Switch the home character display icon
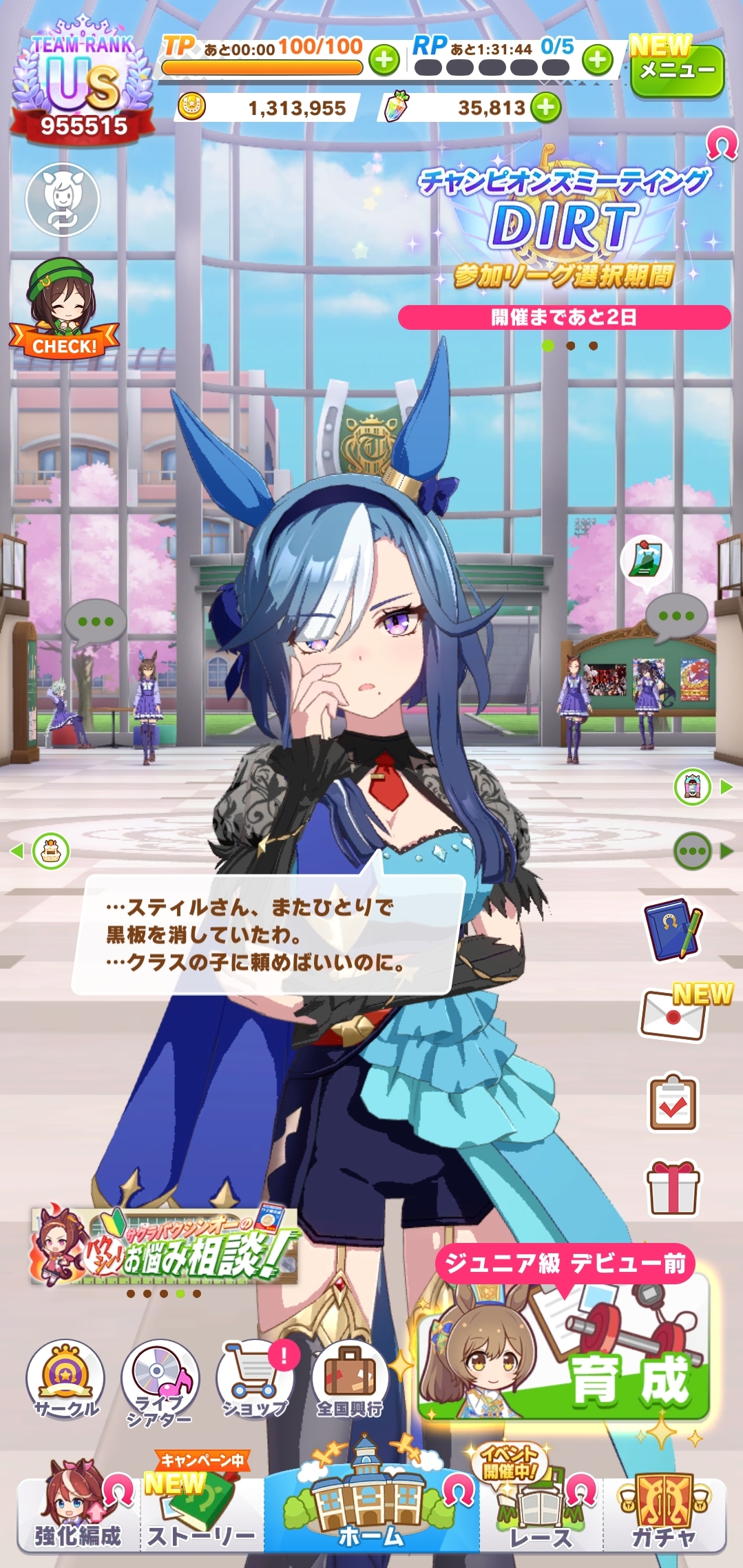This screenshot has height=1568, width=743. tap(63, 200)
